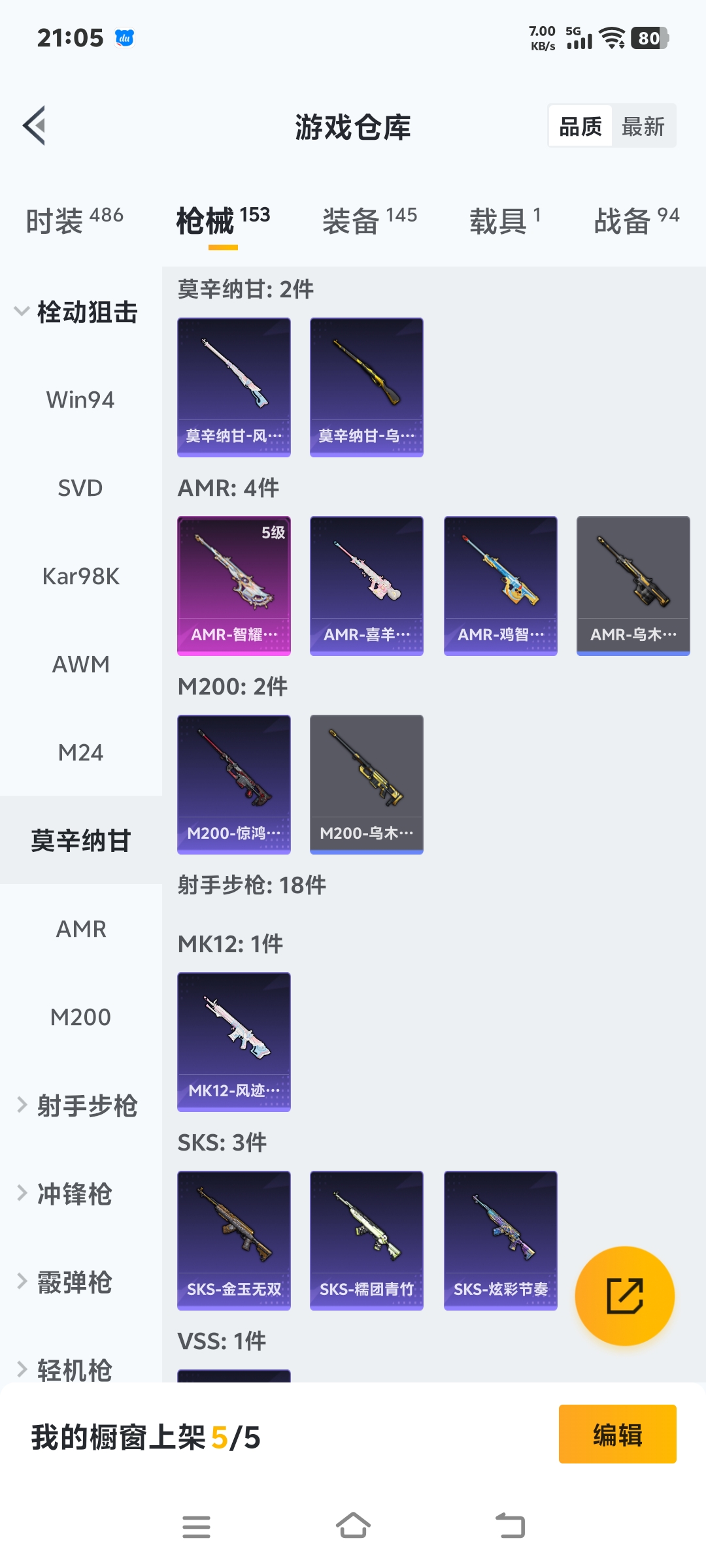Switch to the 装备 tab
Viewport: 706px width, 1568px height.
(x=369, y=221)
